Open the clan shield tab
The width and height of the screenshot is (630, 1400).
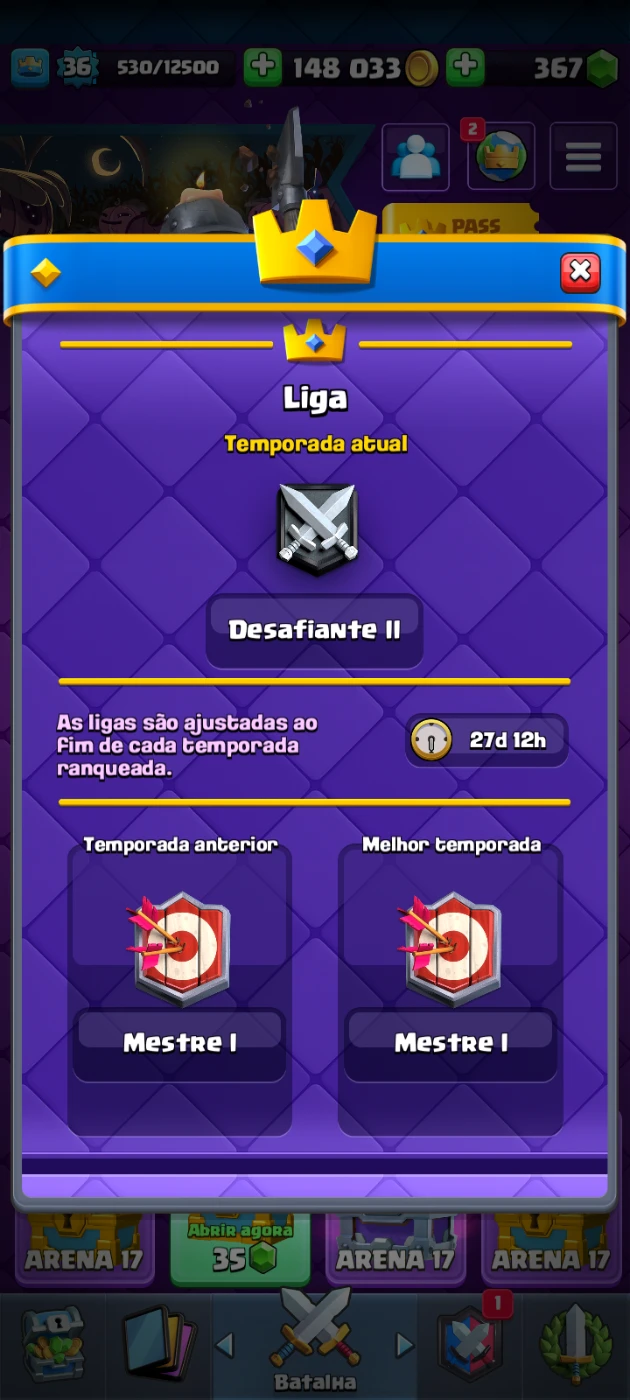tap(470, 1343)
